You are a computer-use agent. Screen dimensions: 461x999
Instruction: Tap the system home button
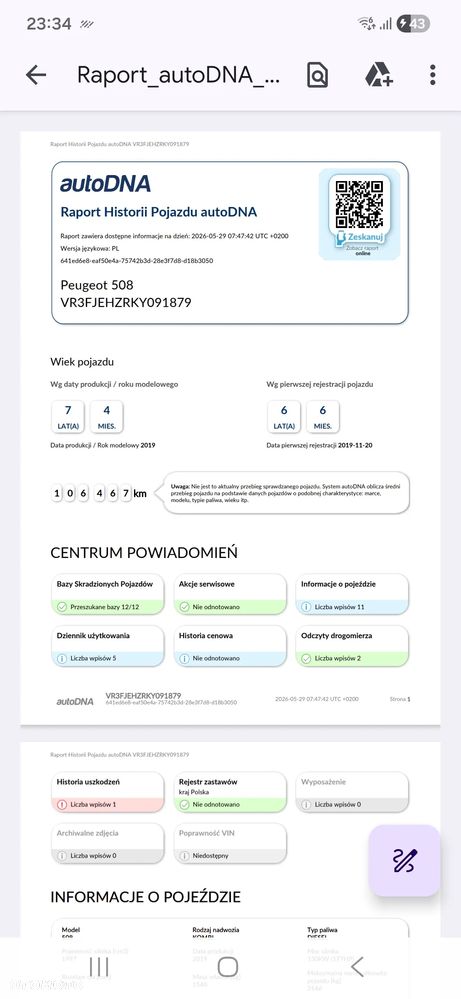click(228, 967)
